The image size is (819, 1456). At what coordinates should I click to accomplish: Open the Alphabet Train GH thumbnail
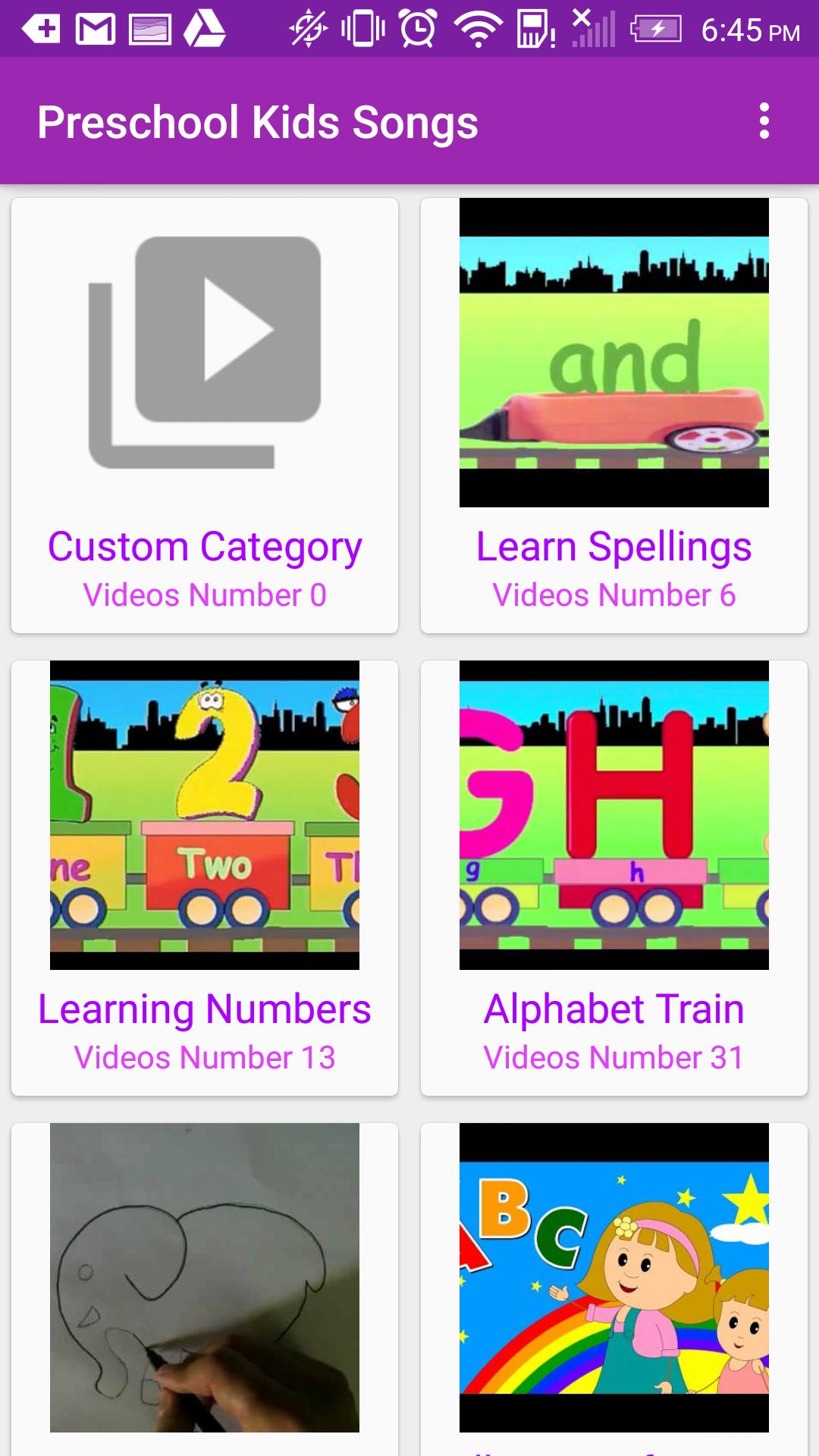(613, 815)
